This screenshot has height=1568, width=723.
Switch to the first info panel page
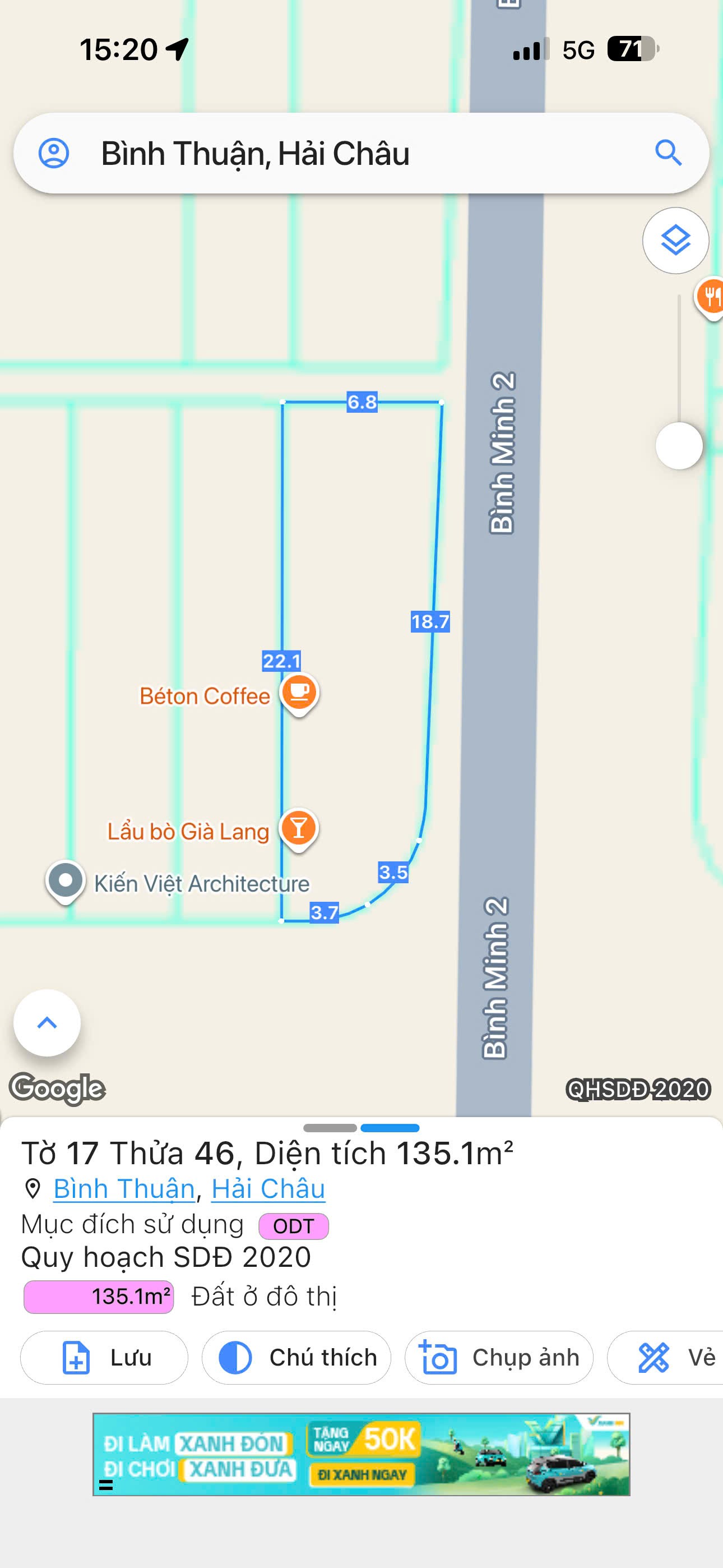pos(330,1128)
